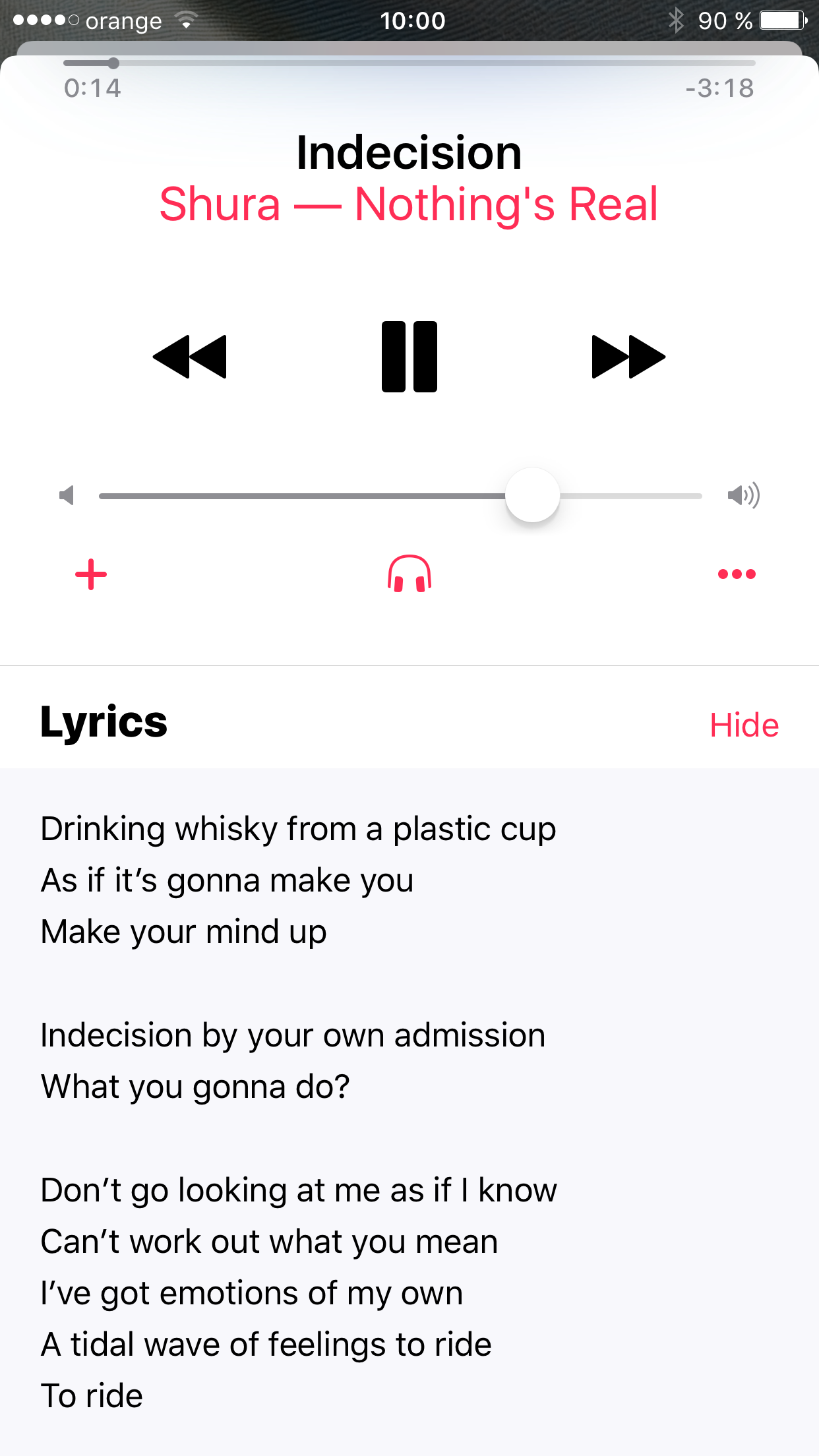This screenshot has width=819, height=1456.
Task: Skip forward to the next track
Action: coord(628,357)
